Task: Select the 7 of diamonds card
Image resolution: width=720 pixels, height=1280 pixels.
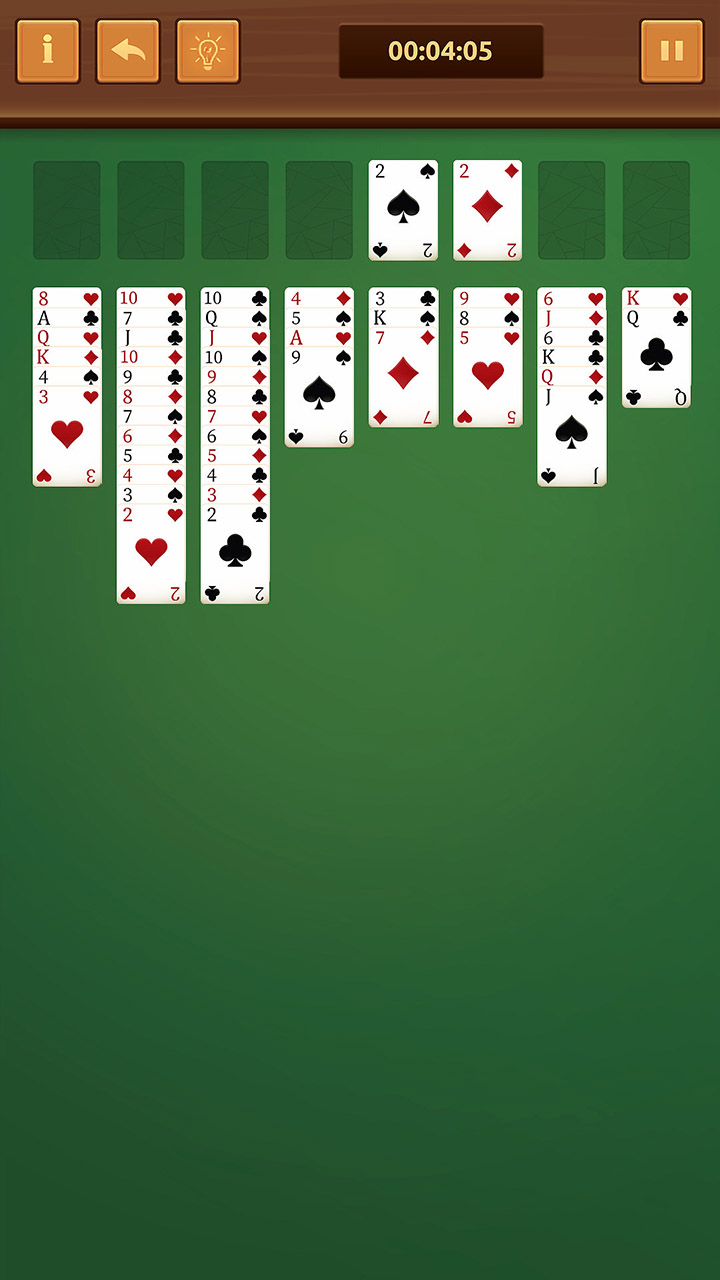Action: [403, 377]
